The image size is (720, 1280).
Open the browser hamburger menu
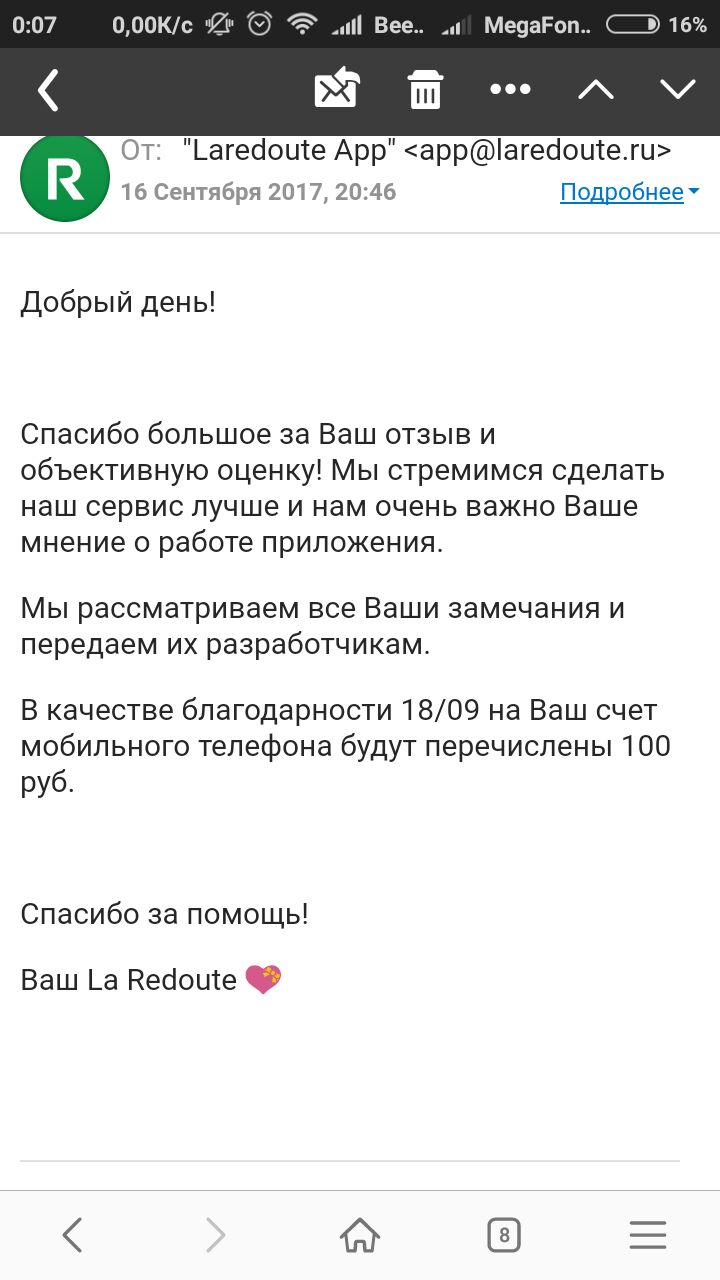648,1236
